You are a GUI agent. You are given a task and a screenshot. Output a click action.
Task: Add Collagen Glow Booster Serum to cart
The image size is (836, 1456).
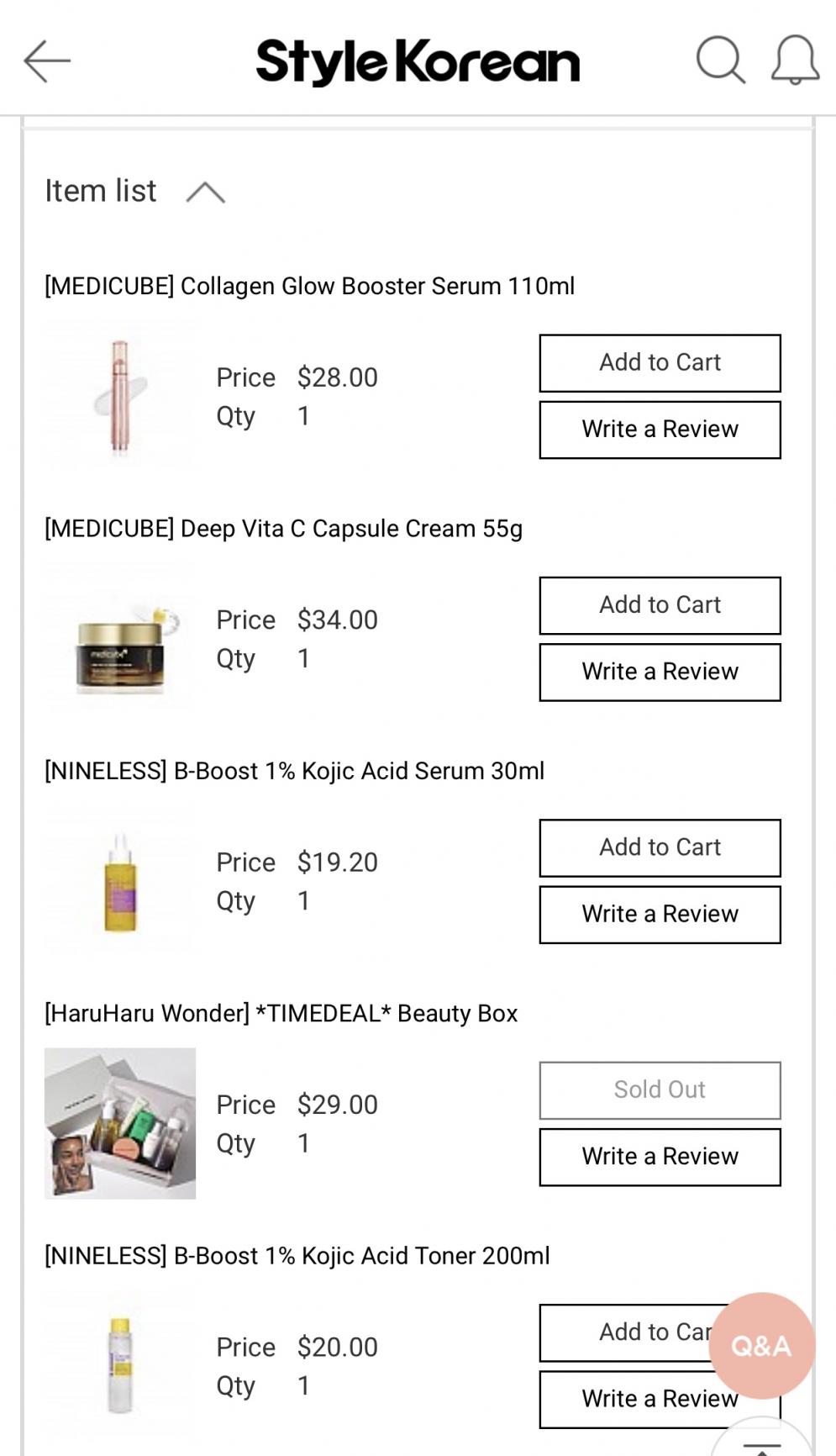click(660, 363)
